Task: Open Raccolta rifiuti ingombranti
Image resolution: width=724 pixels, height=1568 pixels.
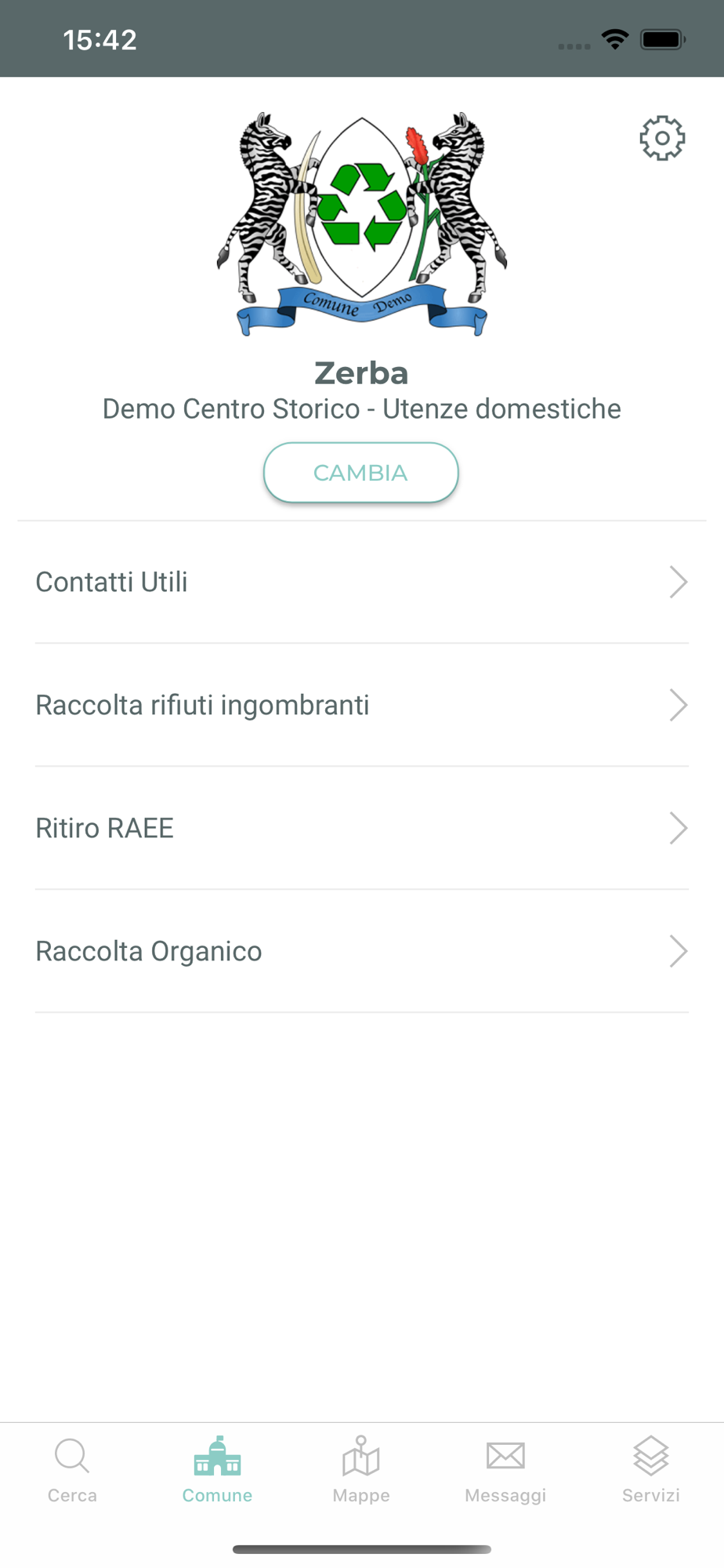Action: pos(361,706)
